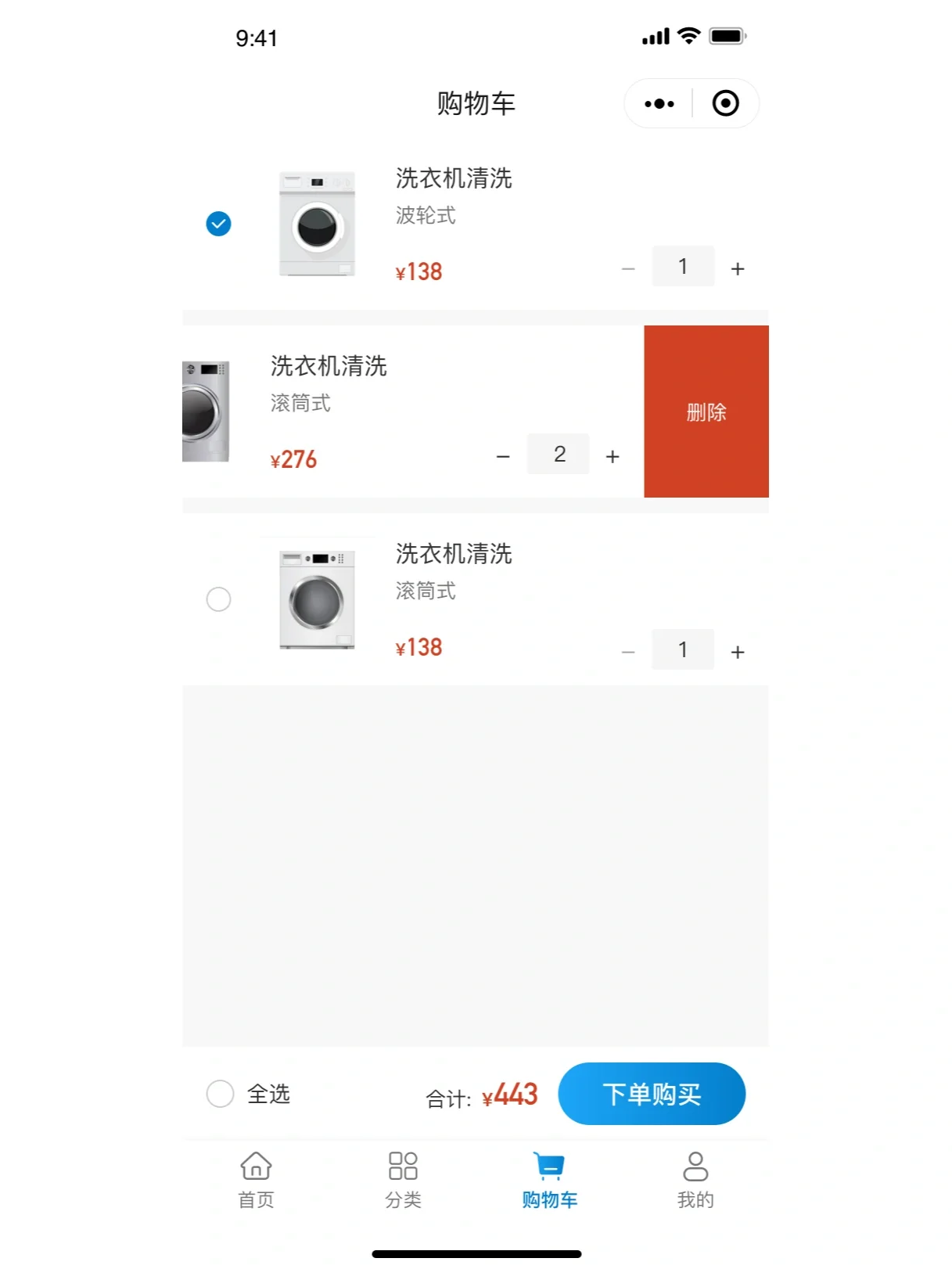Add one more of the ¥138 滚筒式 item
The height and width of the screenshot is (1269, 952).
[737, 652]
